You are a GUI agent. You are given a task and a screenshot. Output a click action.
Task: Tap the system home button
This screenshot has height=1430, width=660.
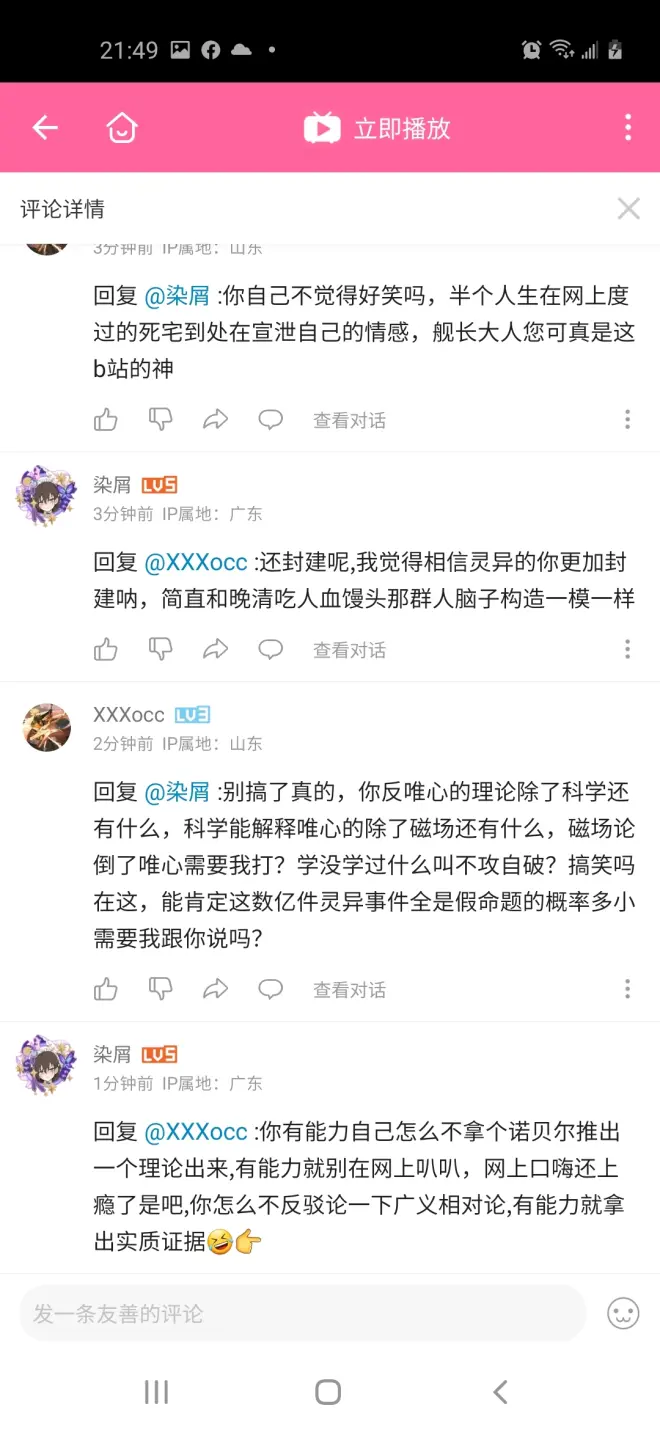click(328, 1391)
